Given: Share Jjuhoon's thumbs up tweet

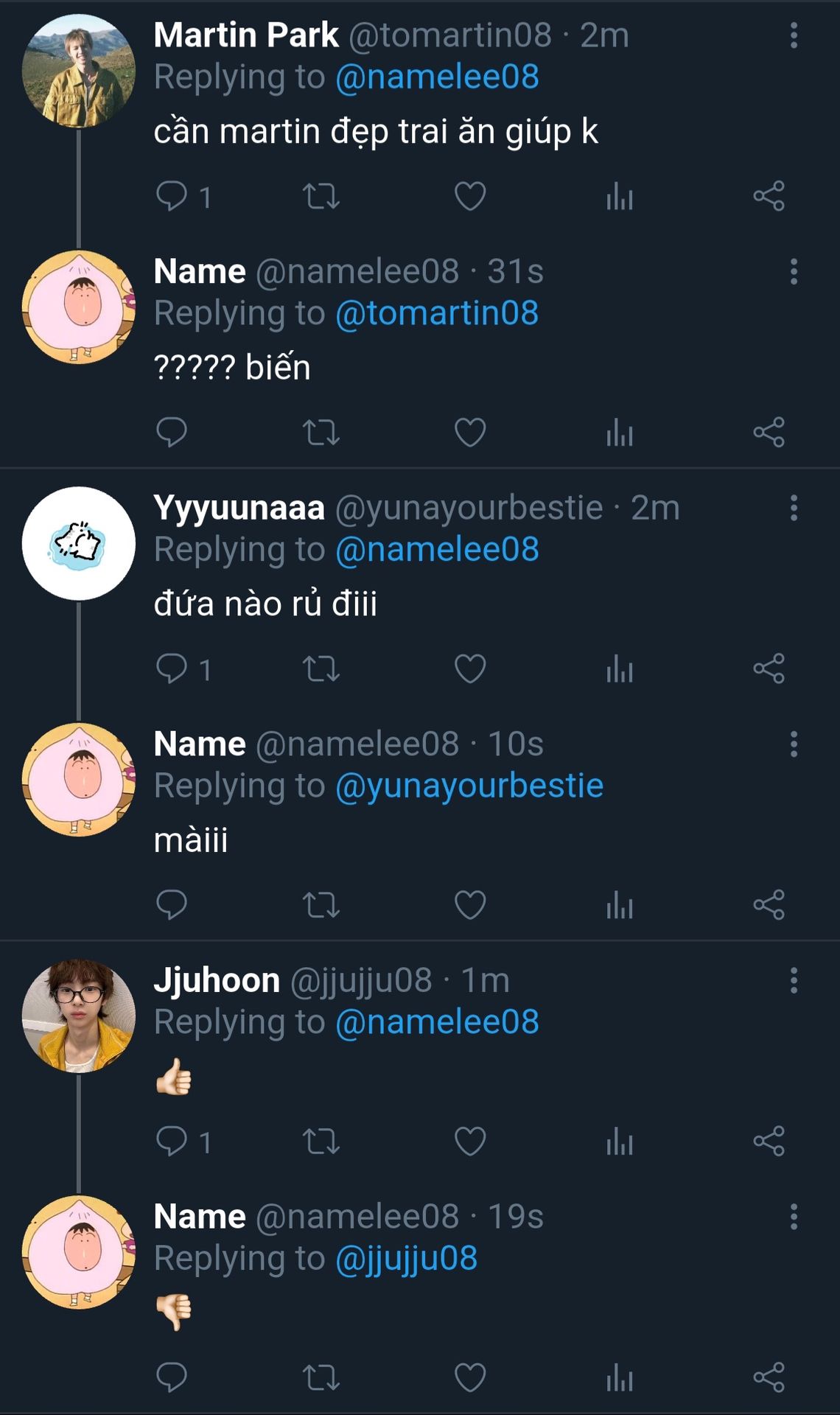Looking at the screenshot, I should point(769,1142).
